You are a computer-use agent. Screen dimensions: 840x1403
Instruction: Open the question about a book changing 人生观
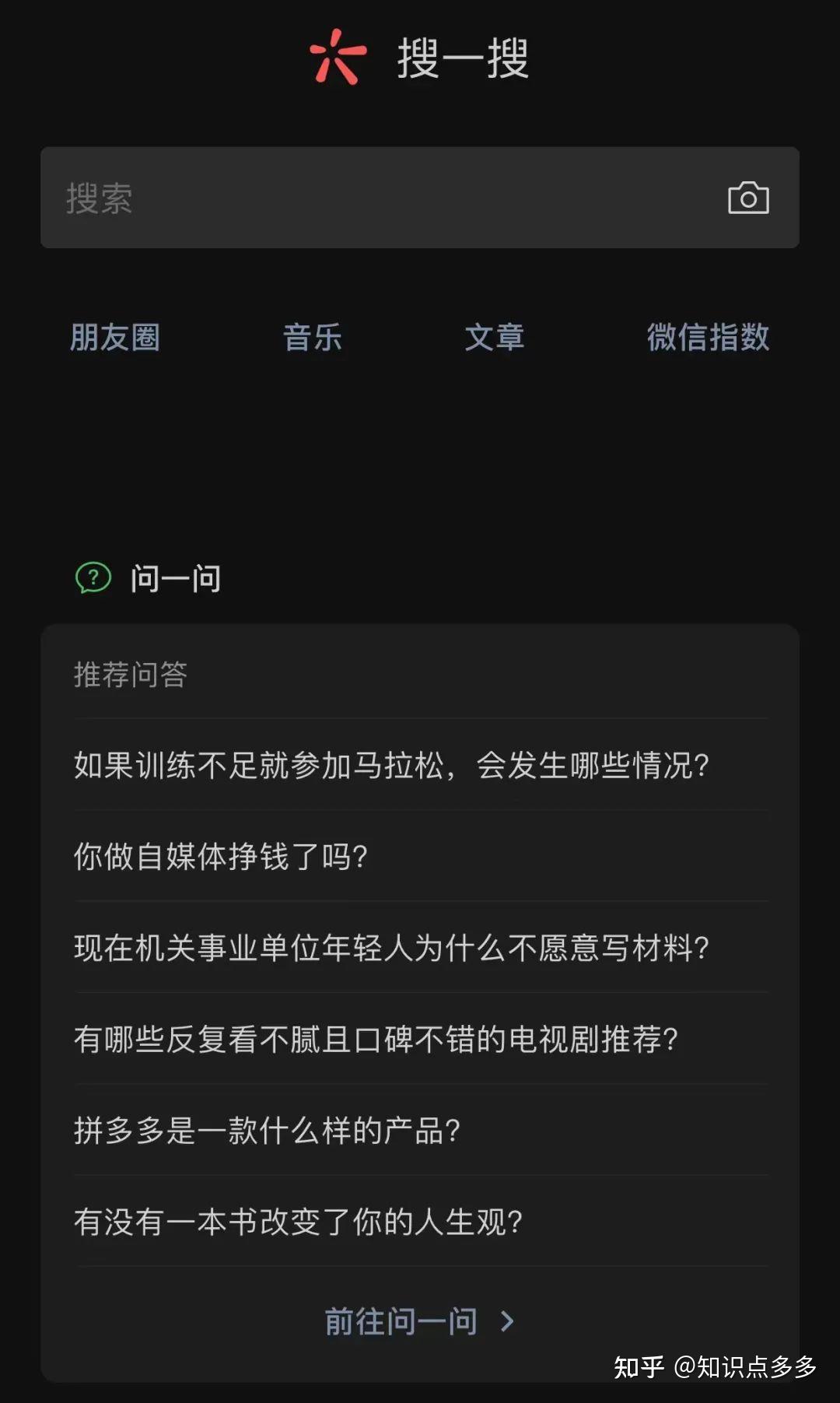[420, 1220]
